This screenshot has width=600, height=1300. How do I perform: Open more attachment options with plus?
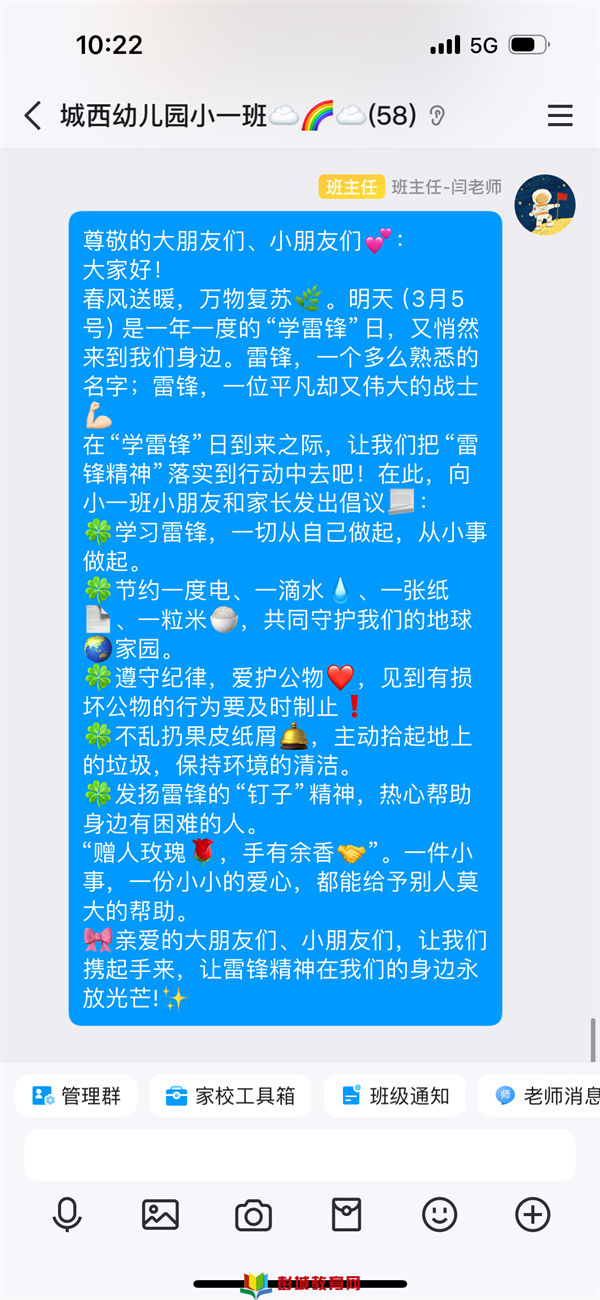point(532,1215)
